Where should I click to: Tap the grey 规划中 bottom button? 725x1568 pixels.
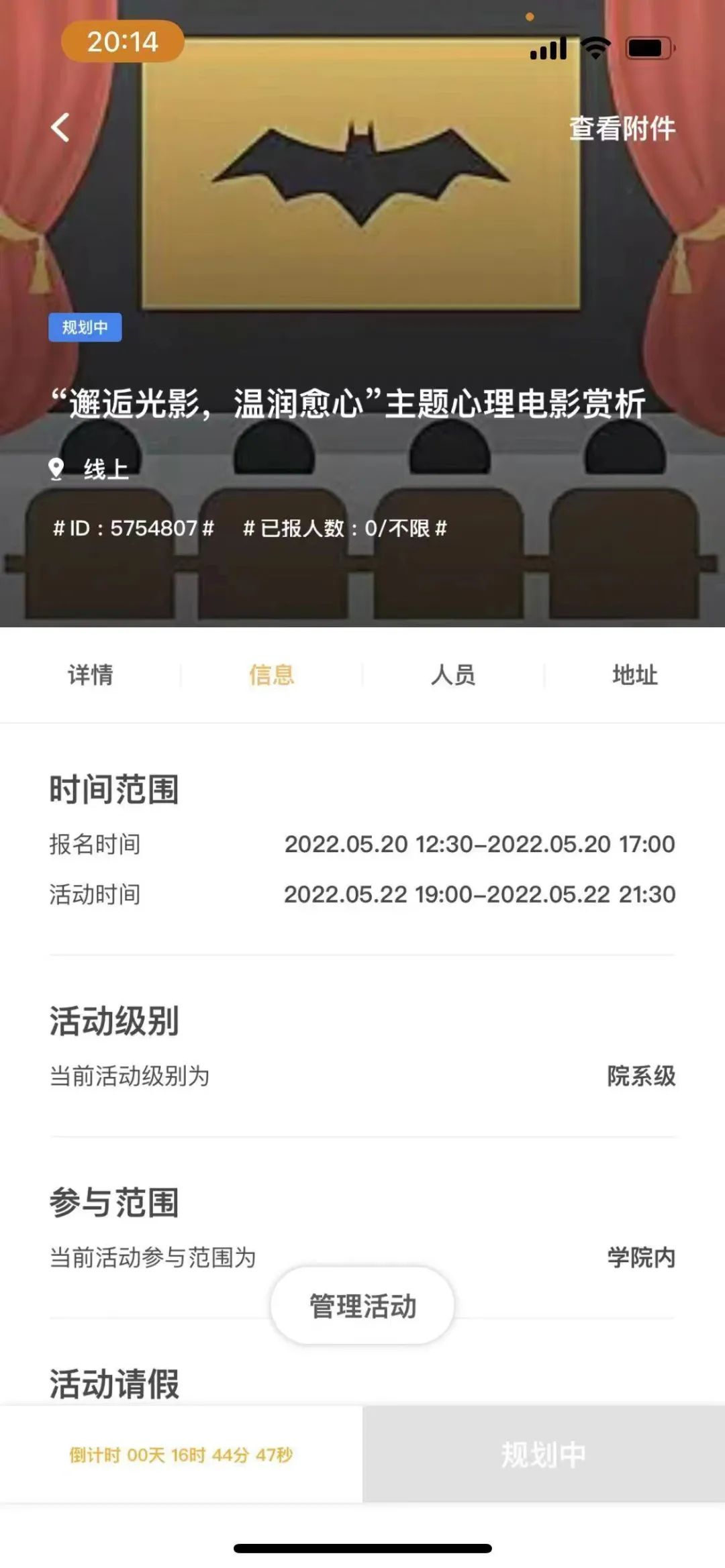tap(544, 1454)
